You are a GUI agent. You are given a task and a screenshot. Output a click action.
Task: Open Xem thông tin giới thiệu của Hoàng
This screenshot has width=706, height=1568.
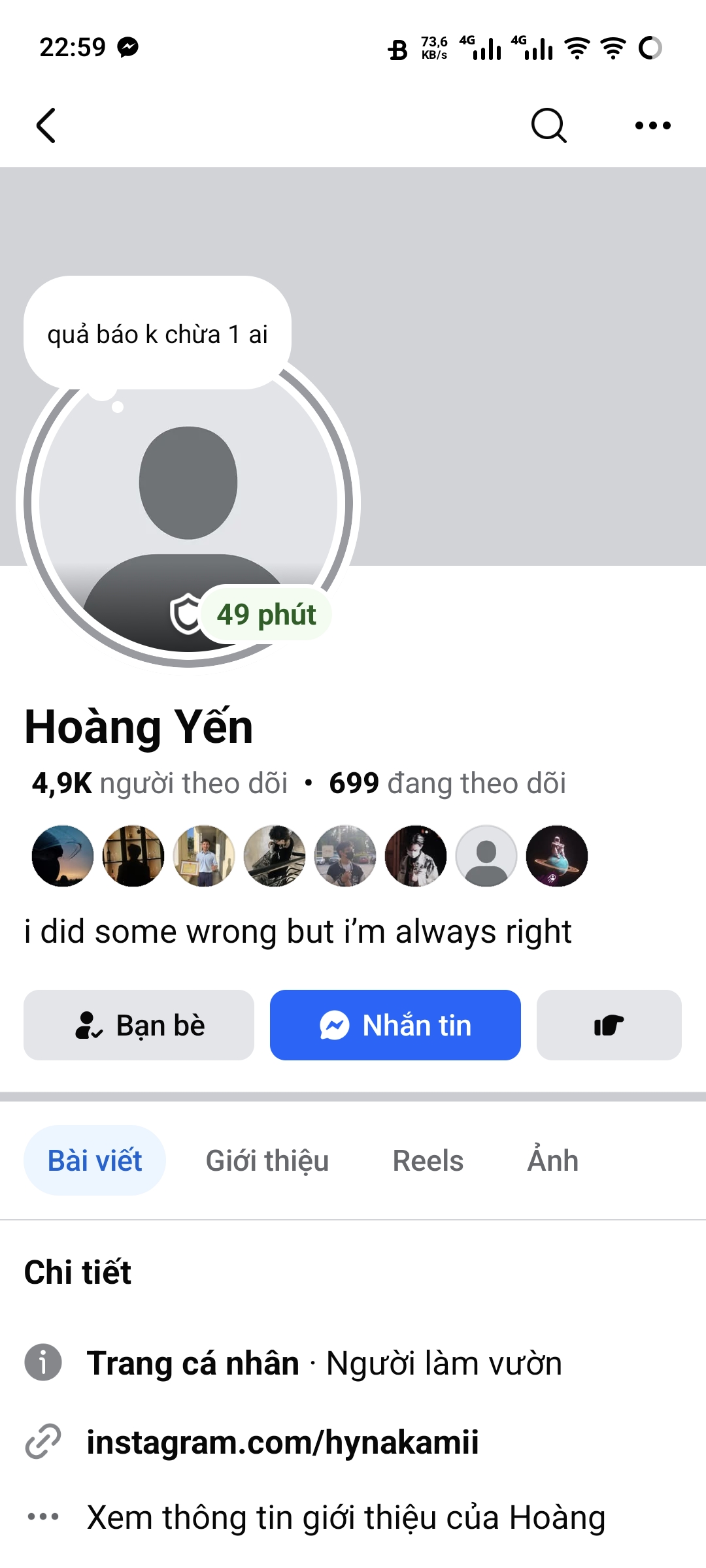(x=345, y=1517)
